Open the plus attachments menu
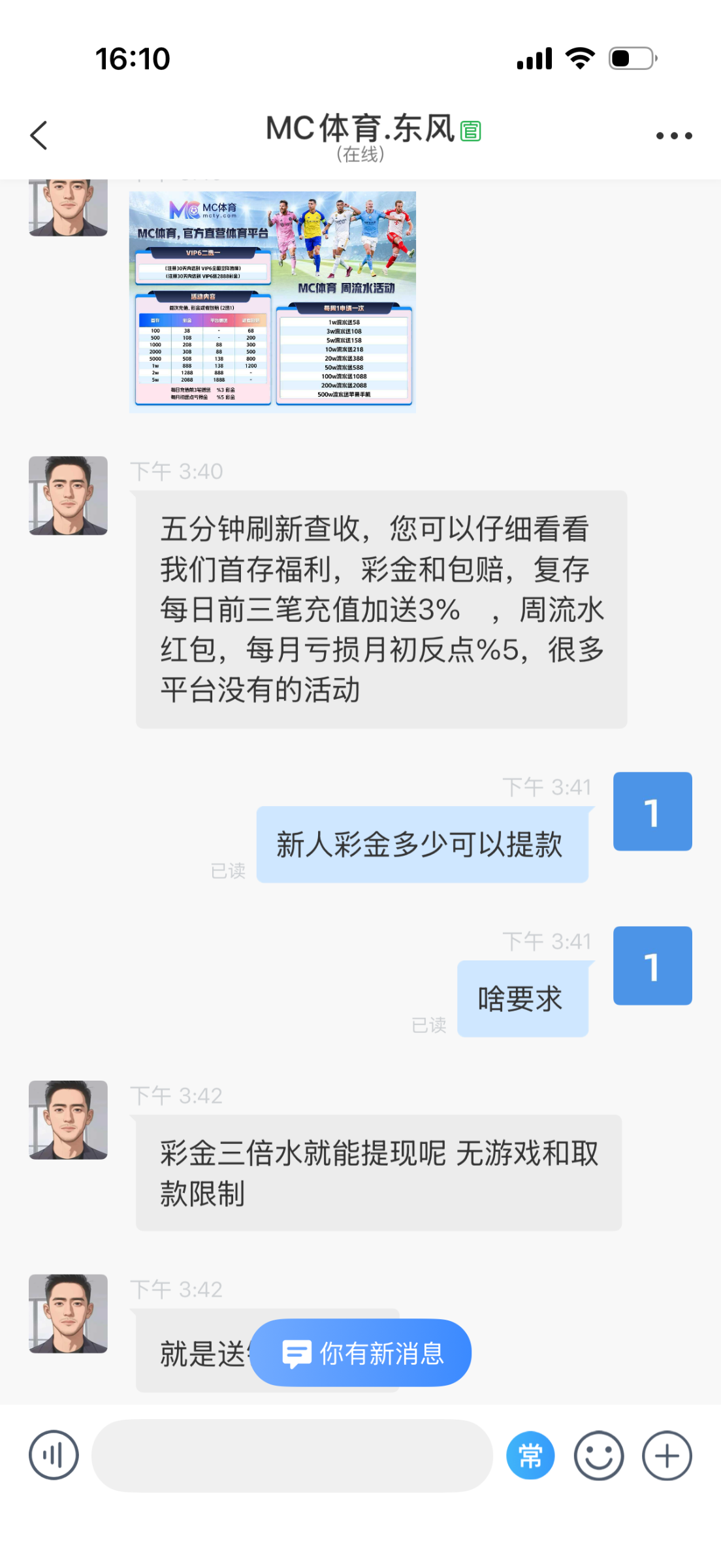The width and height of the screenshot is (721, 1568). [x=667, y=1455]
